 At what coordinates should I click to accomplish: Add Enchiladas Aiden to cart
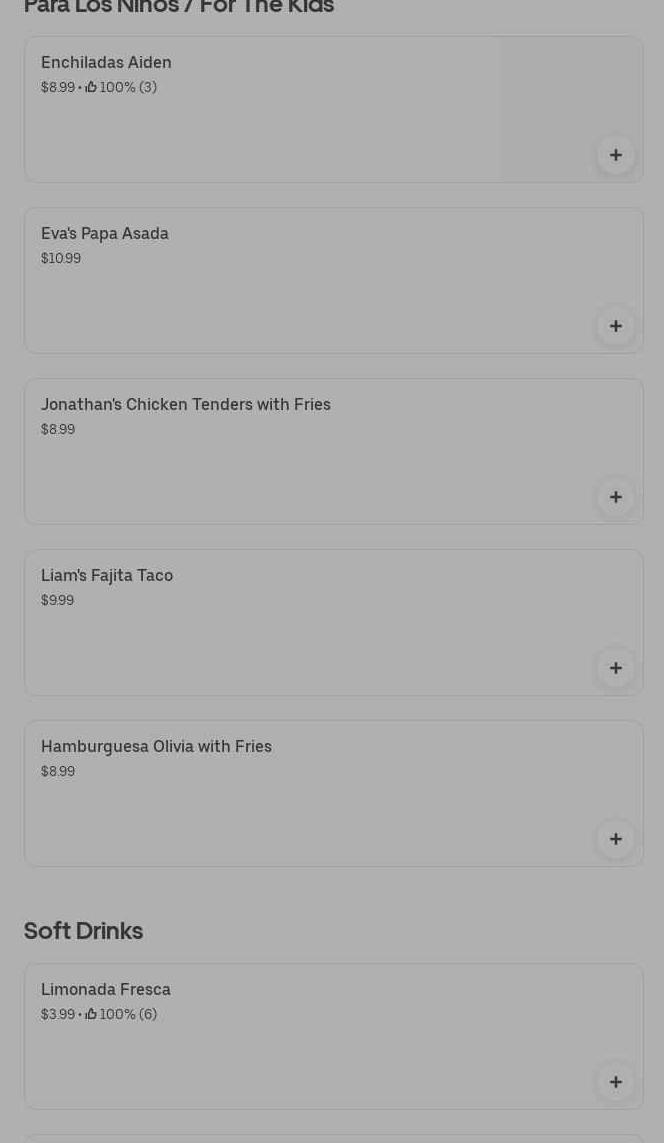tap(615, 155)
